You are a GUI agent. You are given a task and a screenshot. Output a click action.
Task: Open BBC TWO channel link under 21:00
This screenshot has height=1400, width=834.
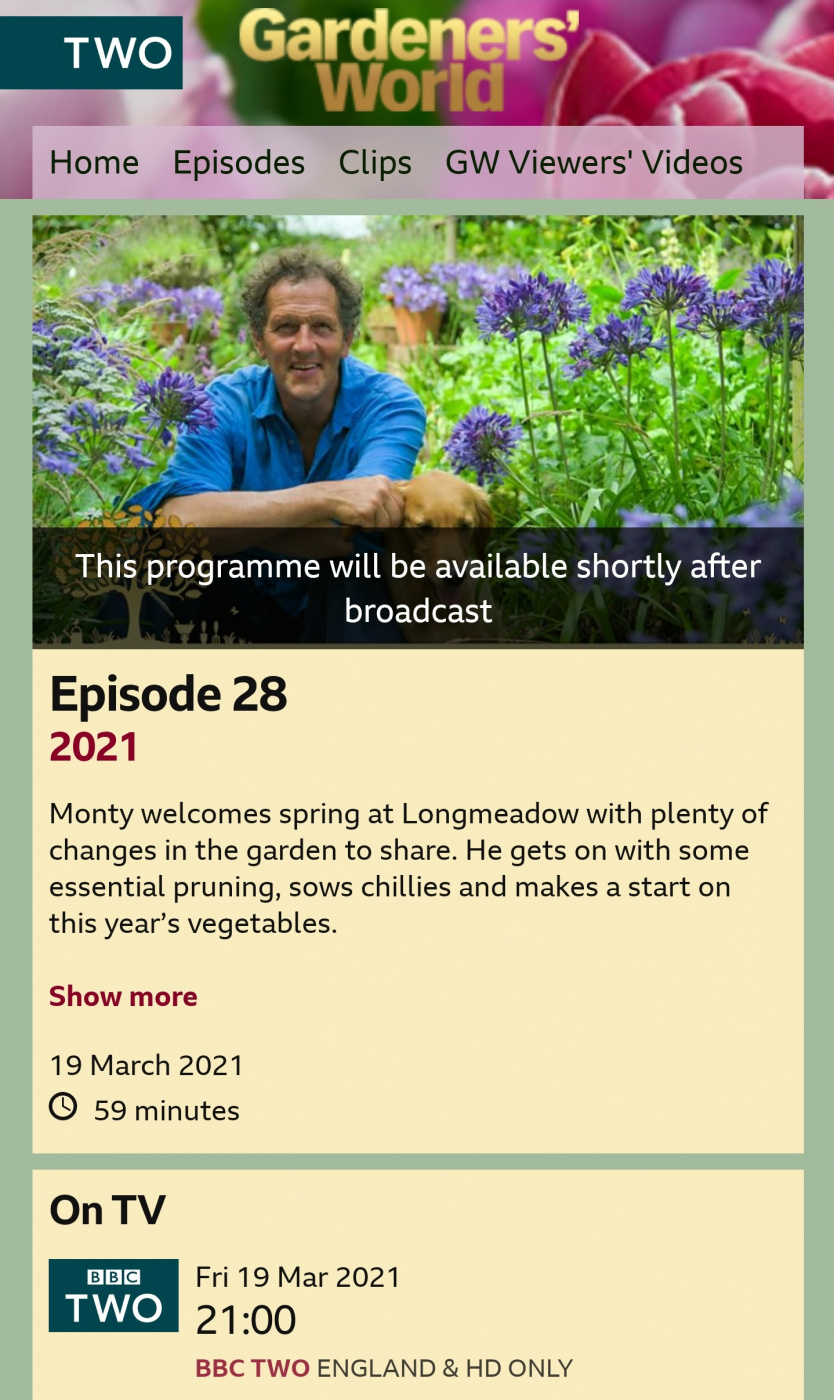point(252,1368)
